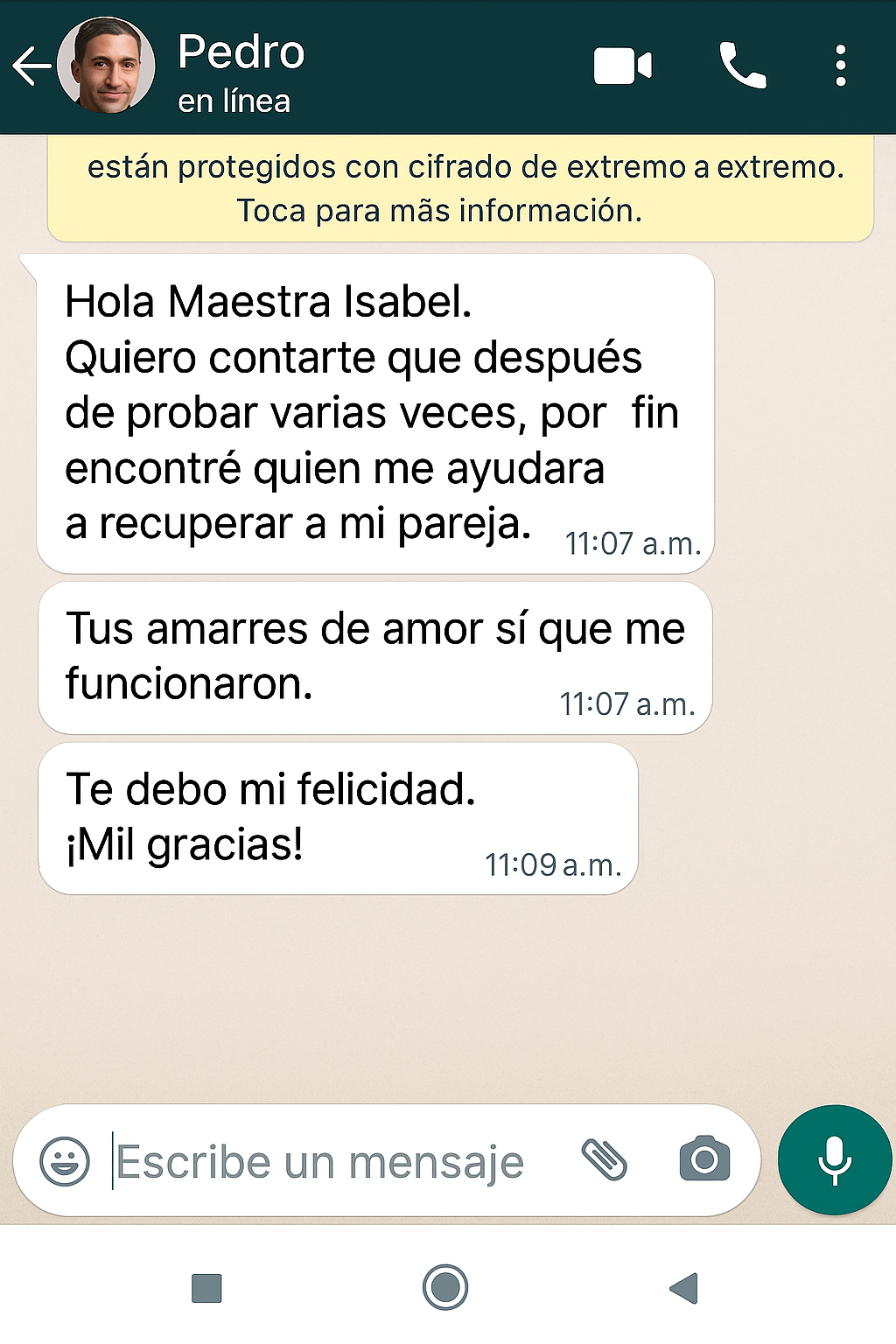Go back from Pedro's chat
896x1344 pixels.
32,66
